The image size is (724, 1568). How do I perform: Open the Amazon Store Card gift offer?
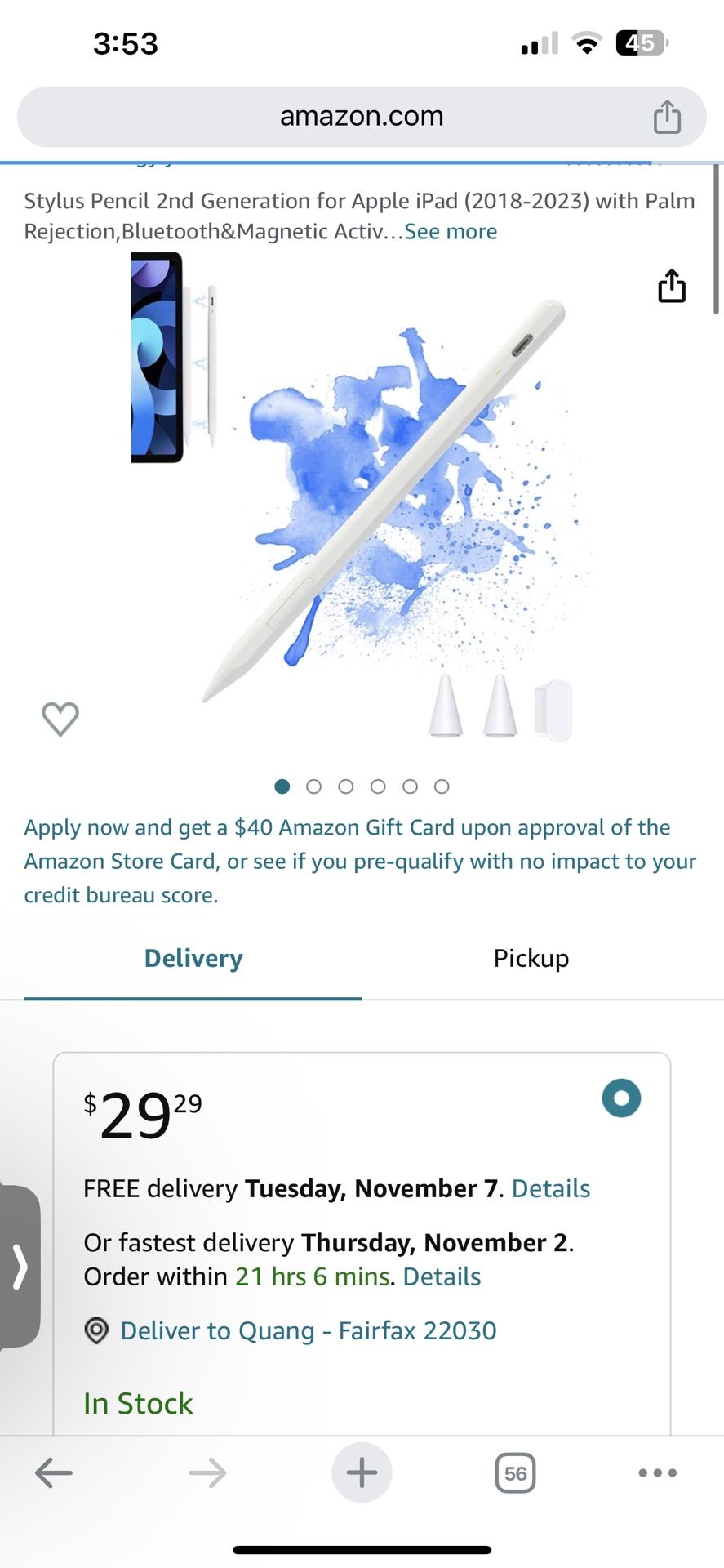[x=360, y=861]
